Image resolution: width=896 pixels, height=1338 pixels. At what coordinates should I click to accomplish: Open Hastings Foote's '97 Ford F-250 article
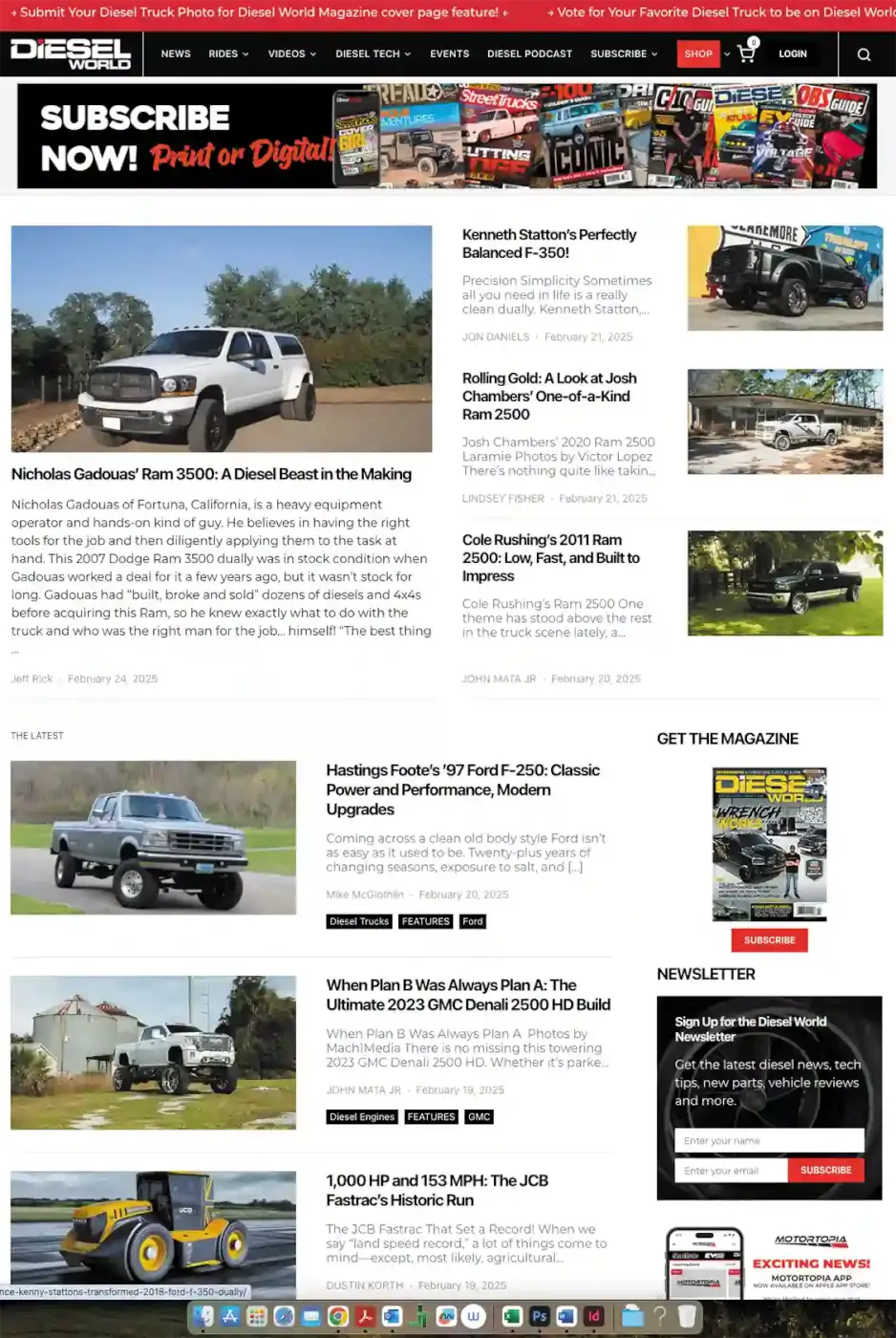tap(462, 789)
